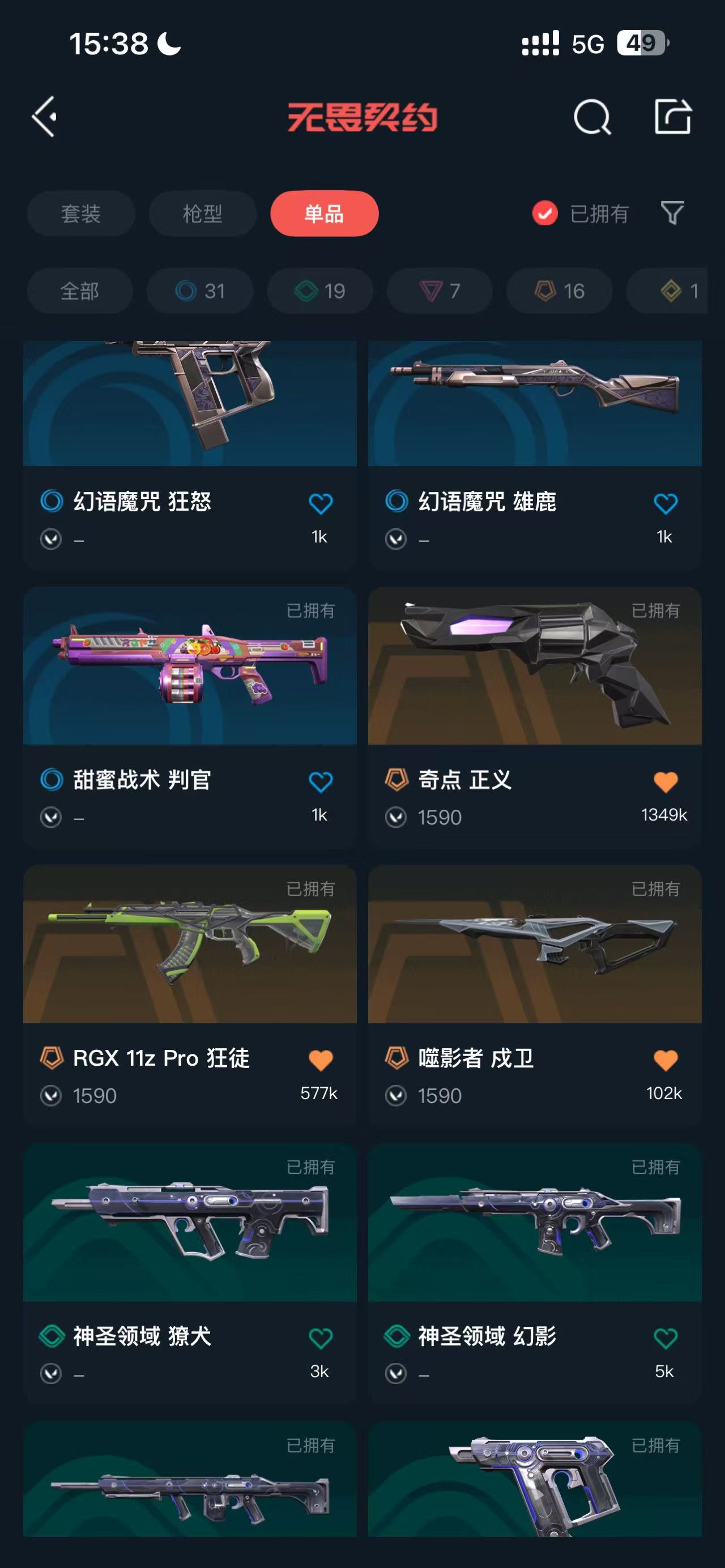Filter by the orange tier chip showing 16
725x1568 pixels.
[560, 291]
